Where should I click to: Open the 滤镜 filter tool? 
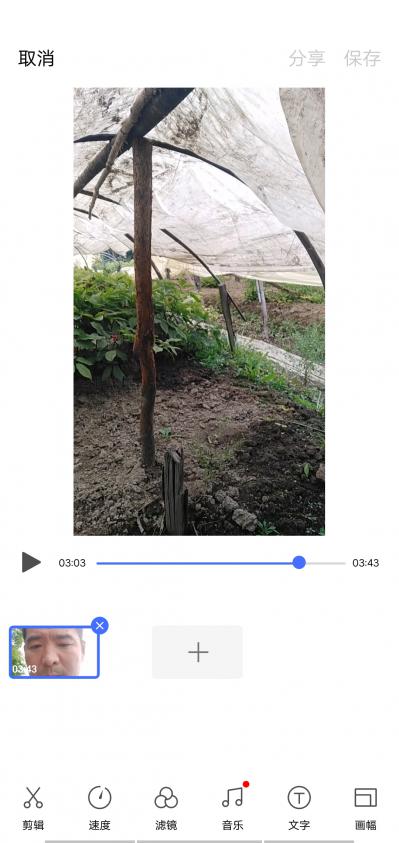(166, 808)
